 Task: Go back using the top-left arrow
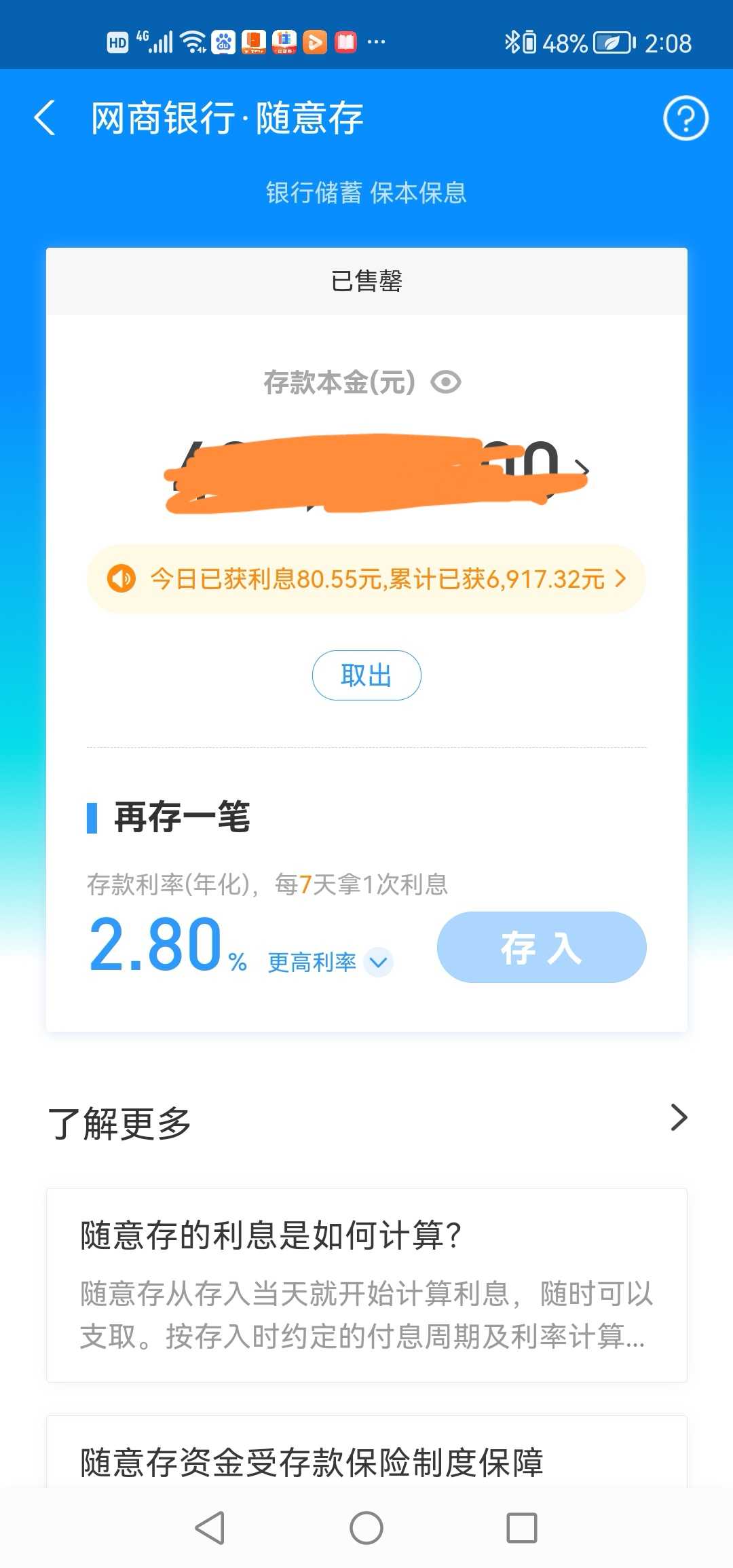45,118
